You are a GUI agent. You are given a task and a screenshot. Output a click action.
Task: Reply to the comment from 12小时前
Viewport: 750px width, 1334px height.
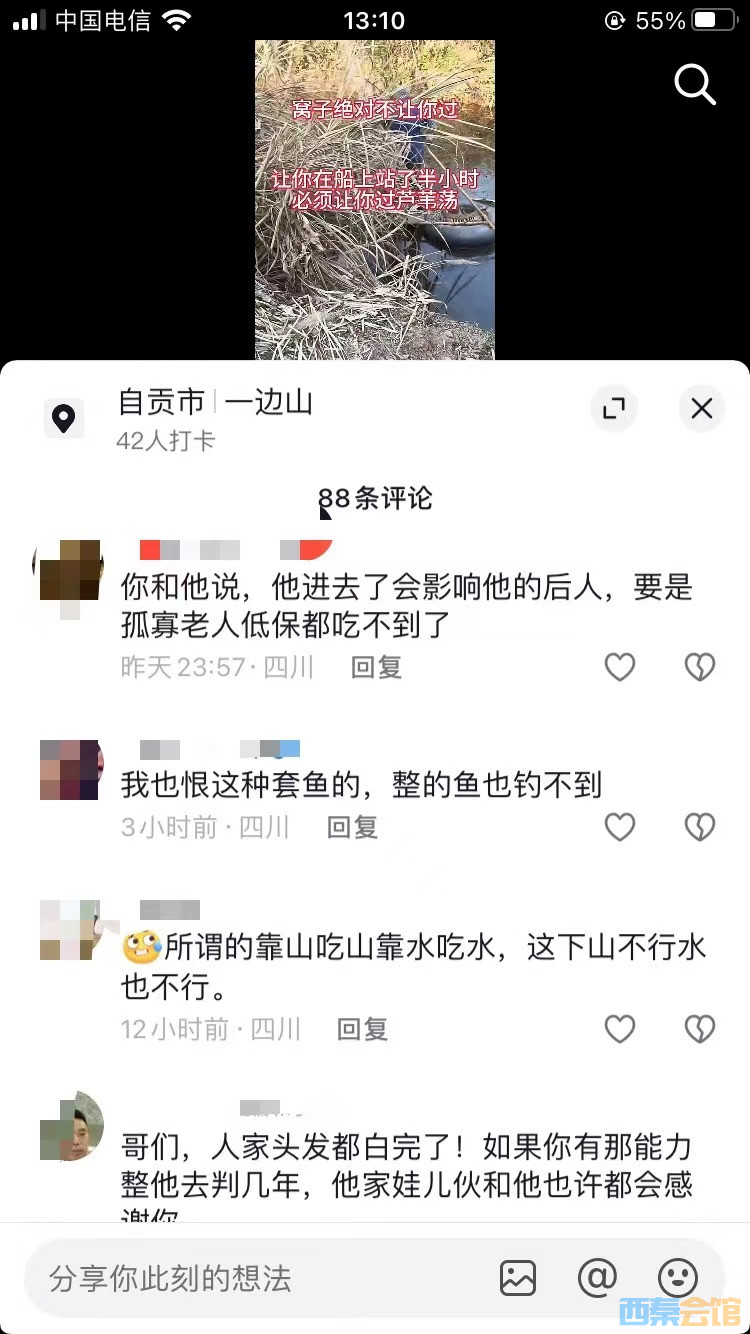(x=362, y=1029)
